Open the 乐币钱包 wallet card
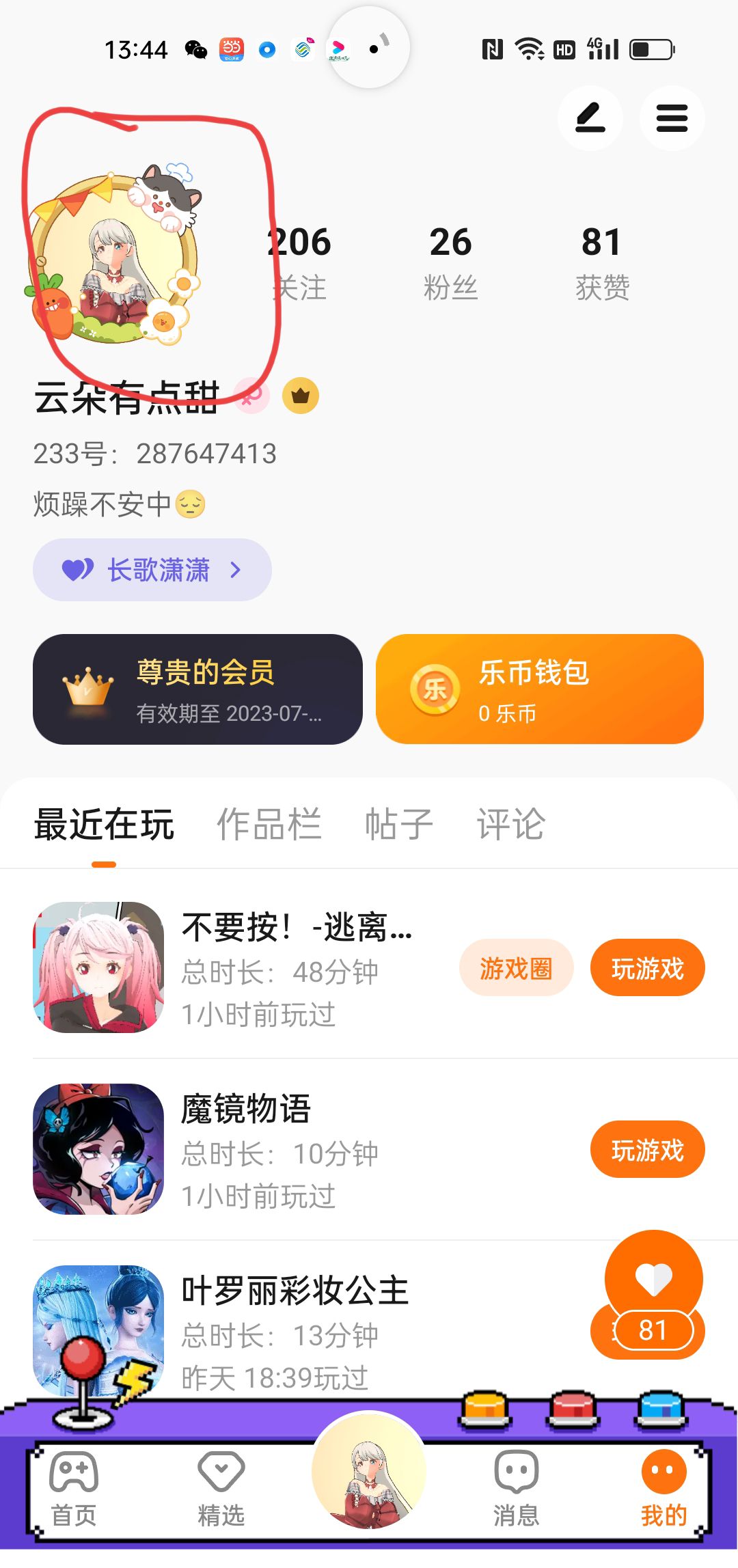Image resolution: width=738 pixels, height=1568 pixels. coord(539,689)
